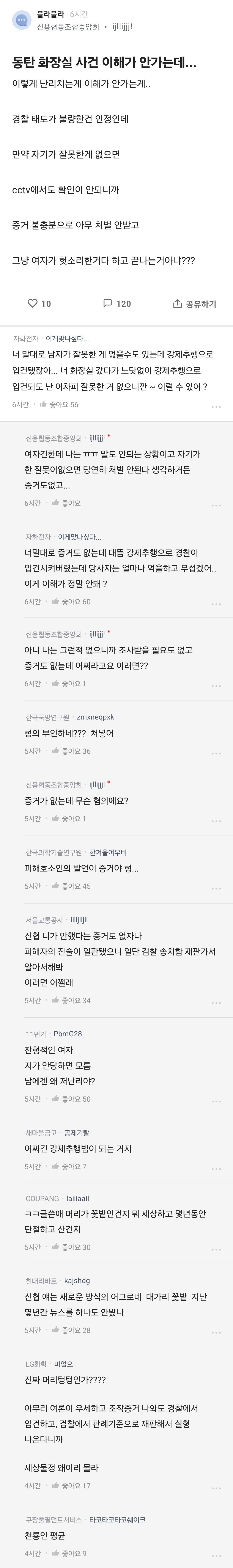233x1568 pixels.
Task: Tap 공유하기 to share the post
Action: [195, 303]
